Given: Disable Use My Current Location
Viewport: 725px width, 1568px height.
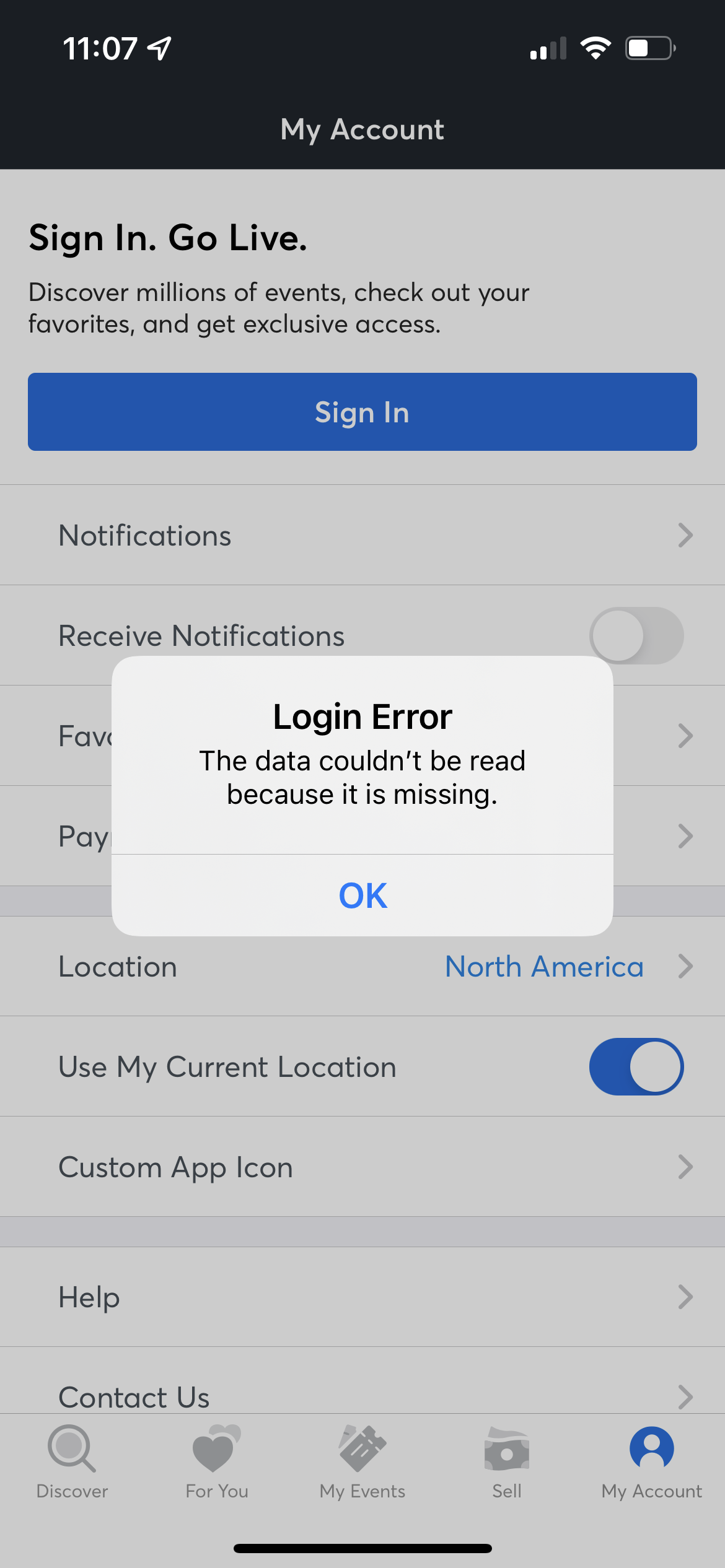Looking at the screenshot, I should [x=636, y=1066].
